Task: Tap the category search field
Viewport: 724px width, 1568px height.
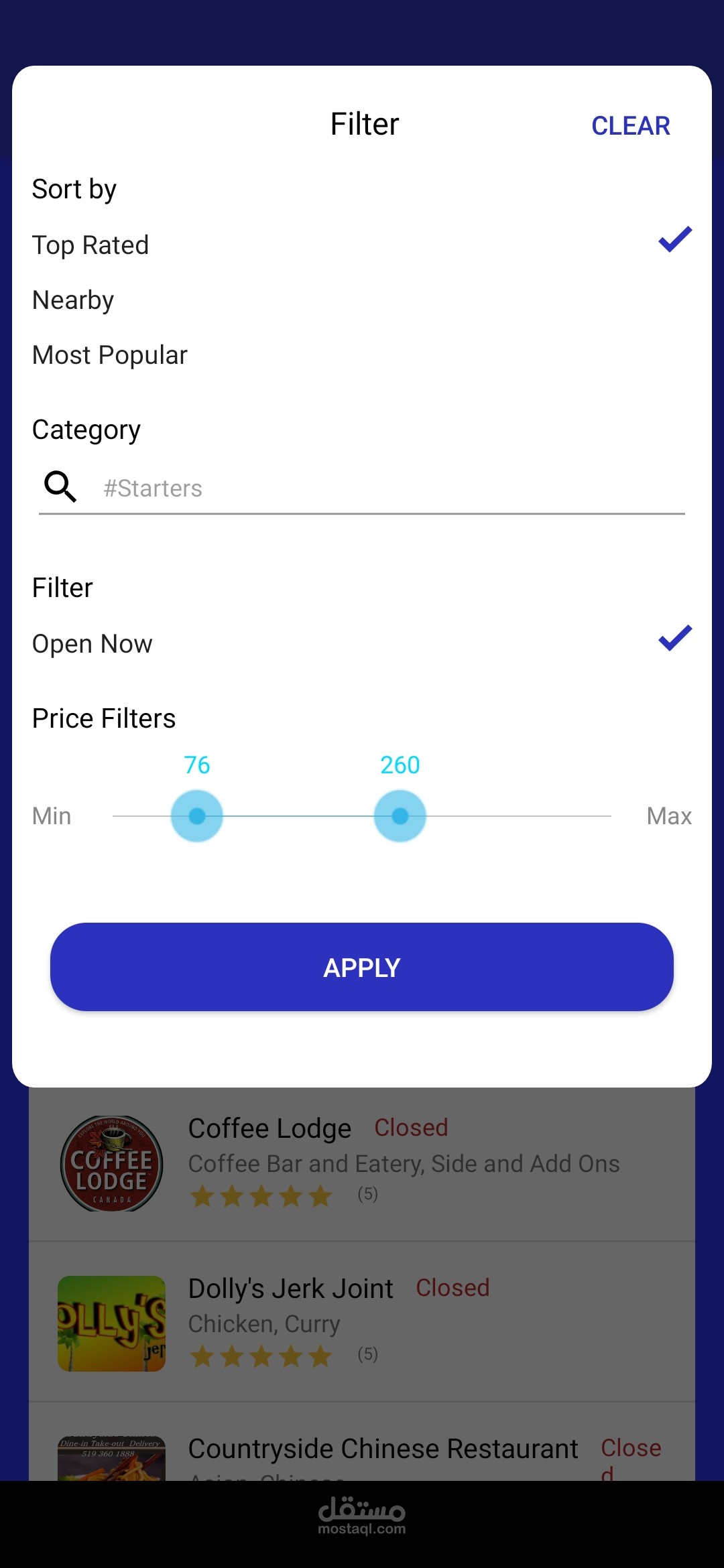Action: click(x=389, y=488)
